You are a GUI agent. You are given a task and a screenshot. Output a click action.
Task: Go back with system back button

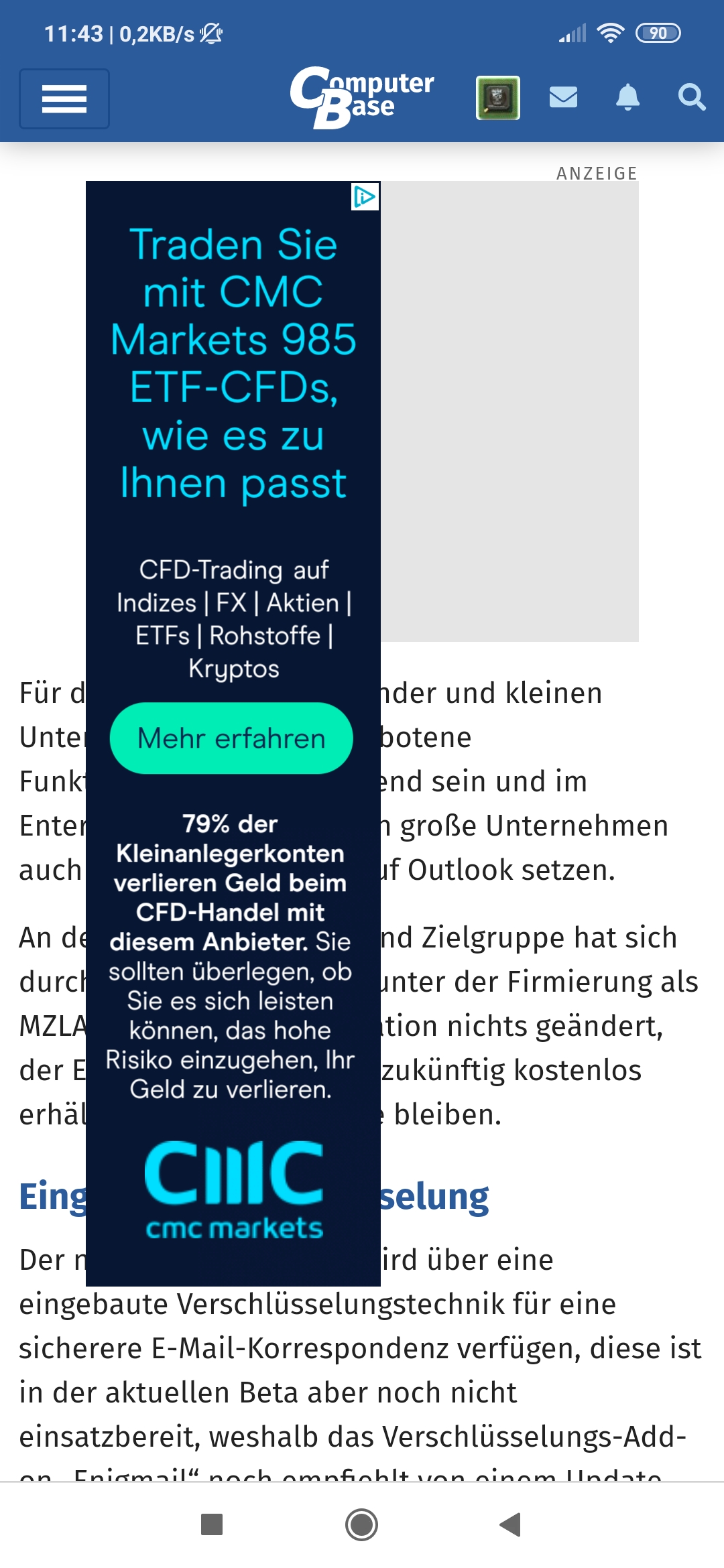click(x=511, y=1524)
